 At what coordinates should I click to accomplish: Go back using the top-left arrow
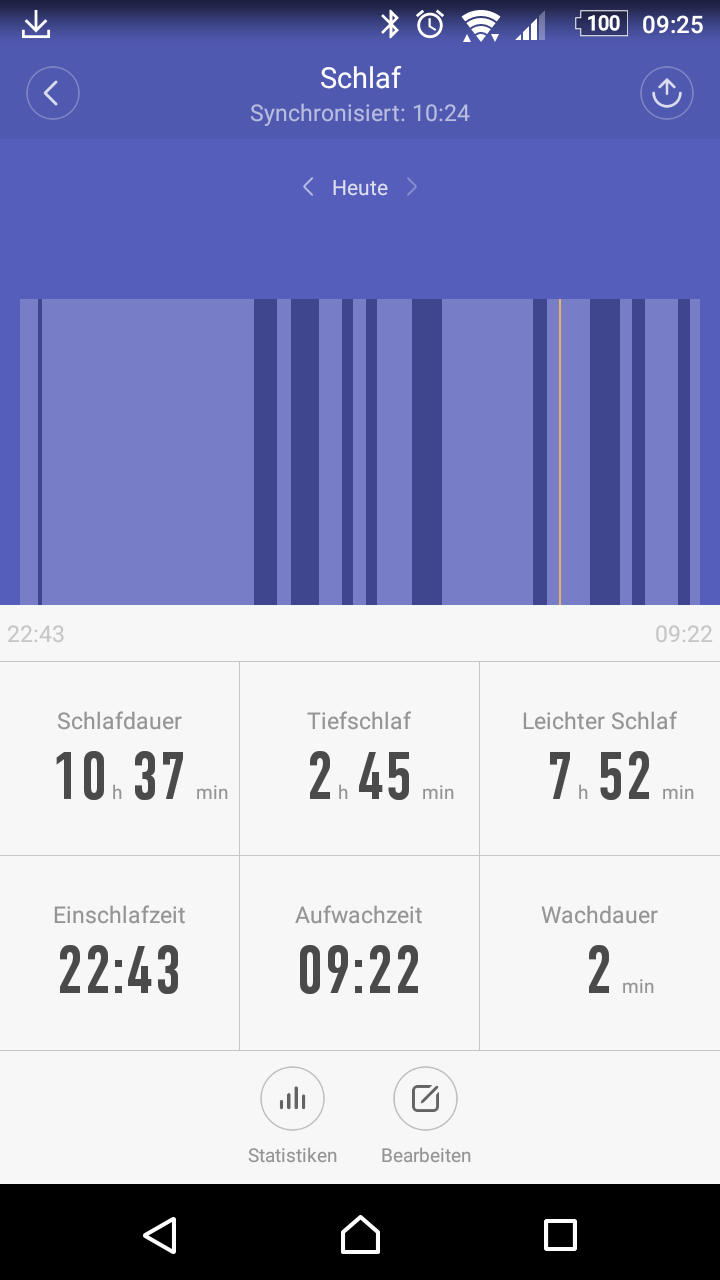pyautogui.click(x=52, y=93)
